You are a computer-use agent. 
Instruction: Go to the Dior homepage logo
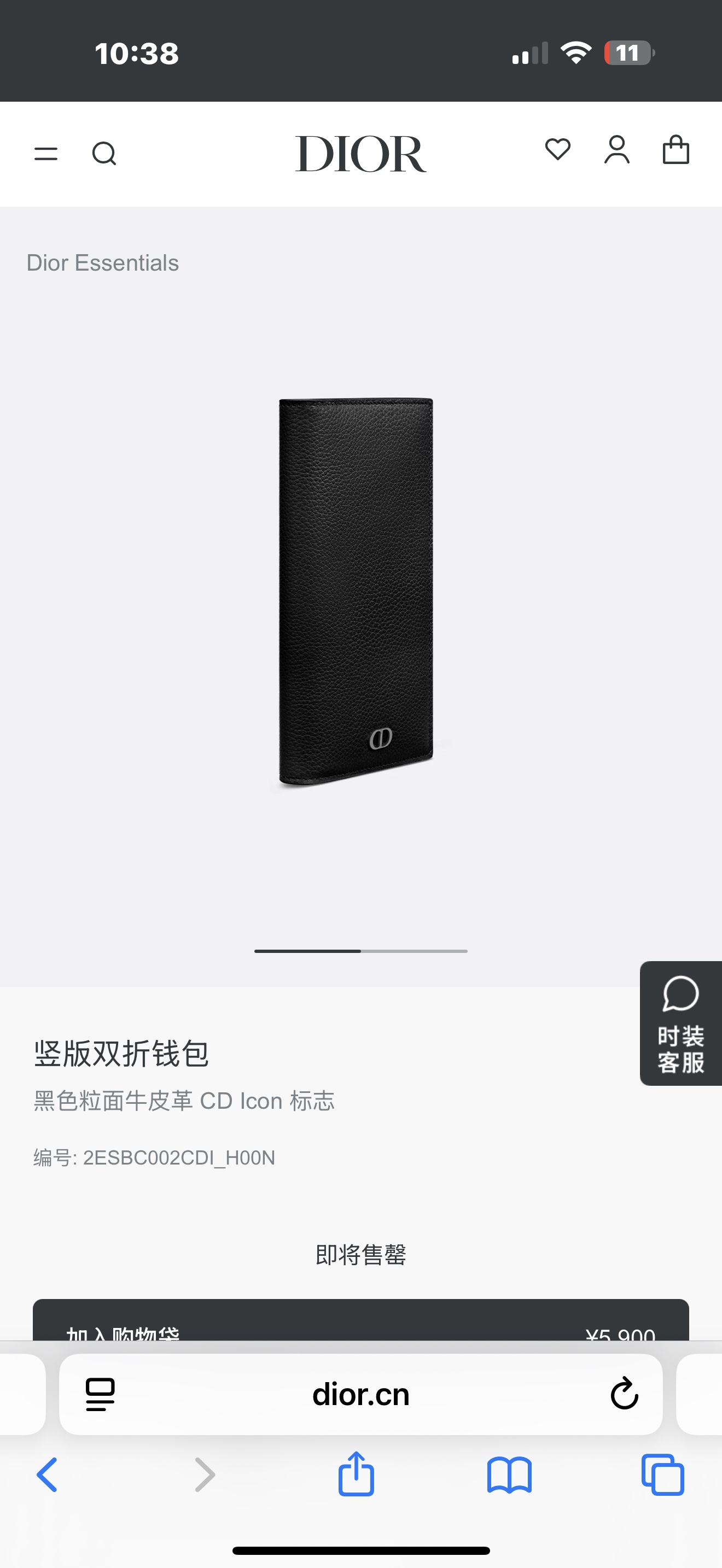click(360, 154)
